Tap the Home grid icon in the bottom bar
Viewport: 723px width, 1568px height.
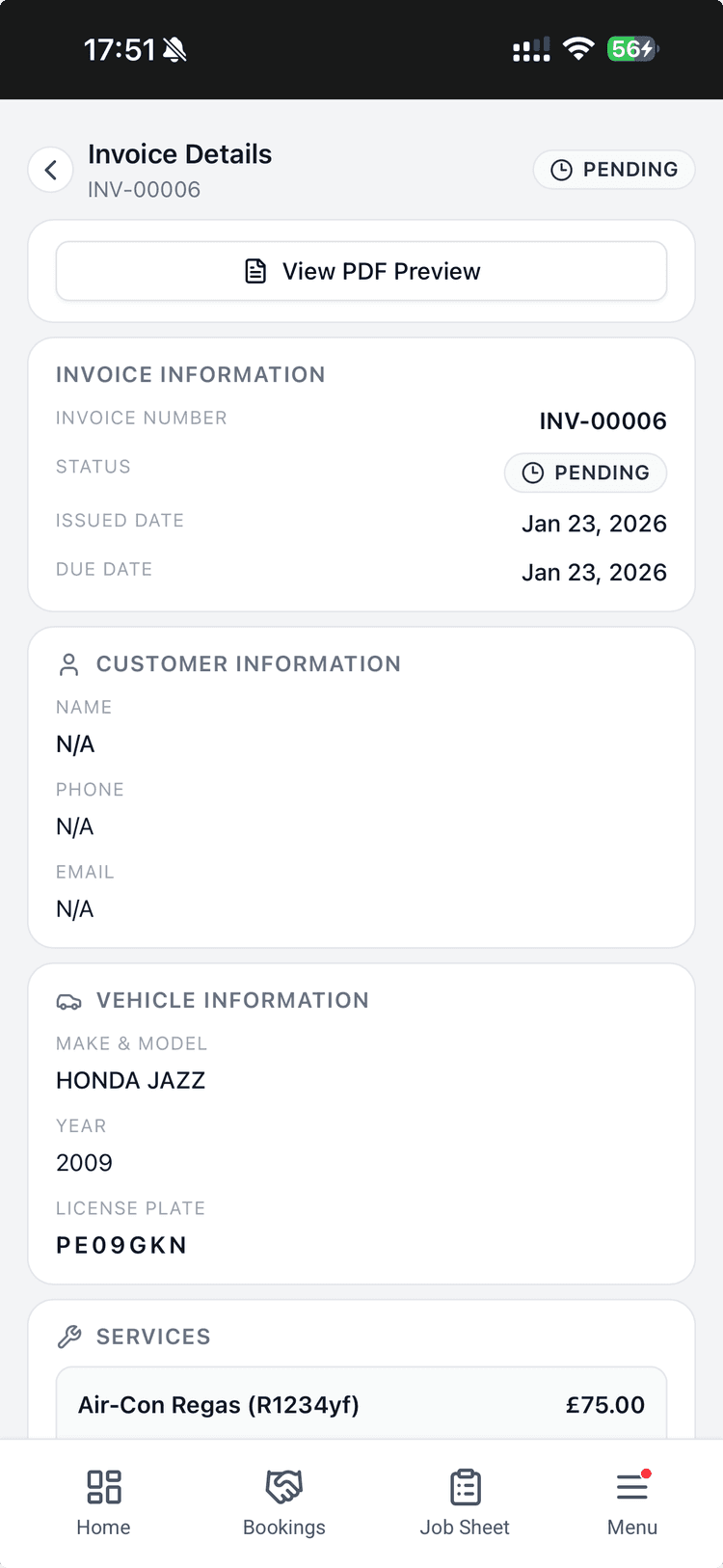(x=103, y=1487)
